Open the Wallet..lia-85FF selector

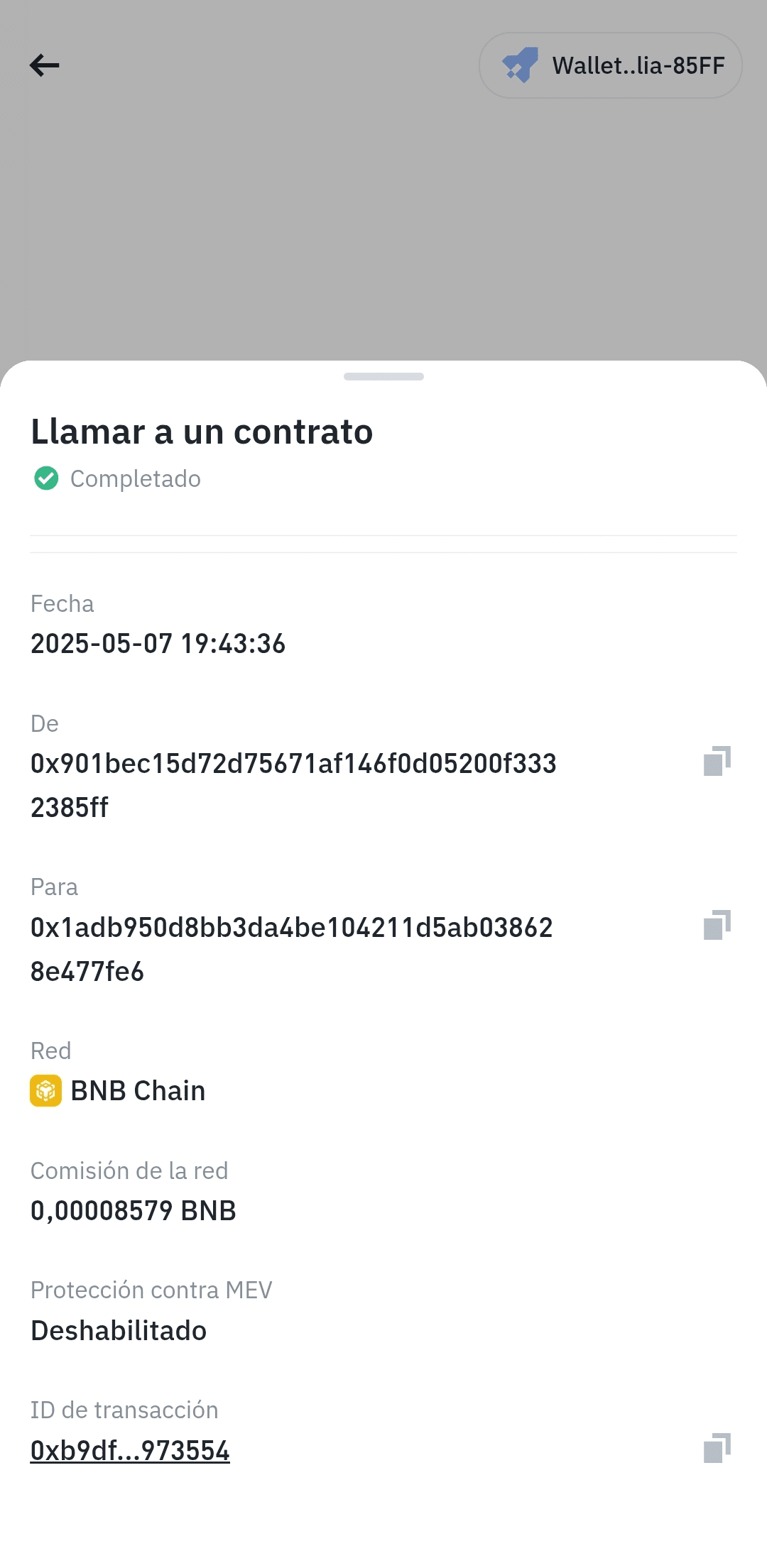point(611,65)
